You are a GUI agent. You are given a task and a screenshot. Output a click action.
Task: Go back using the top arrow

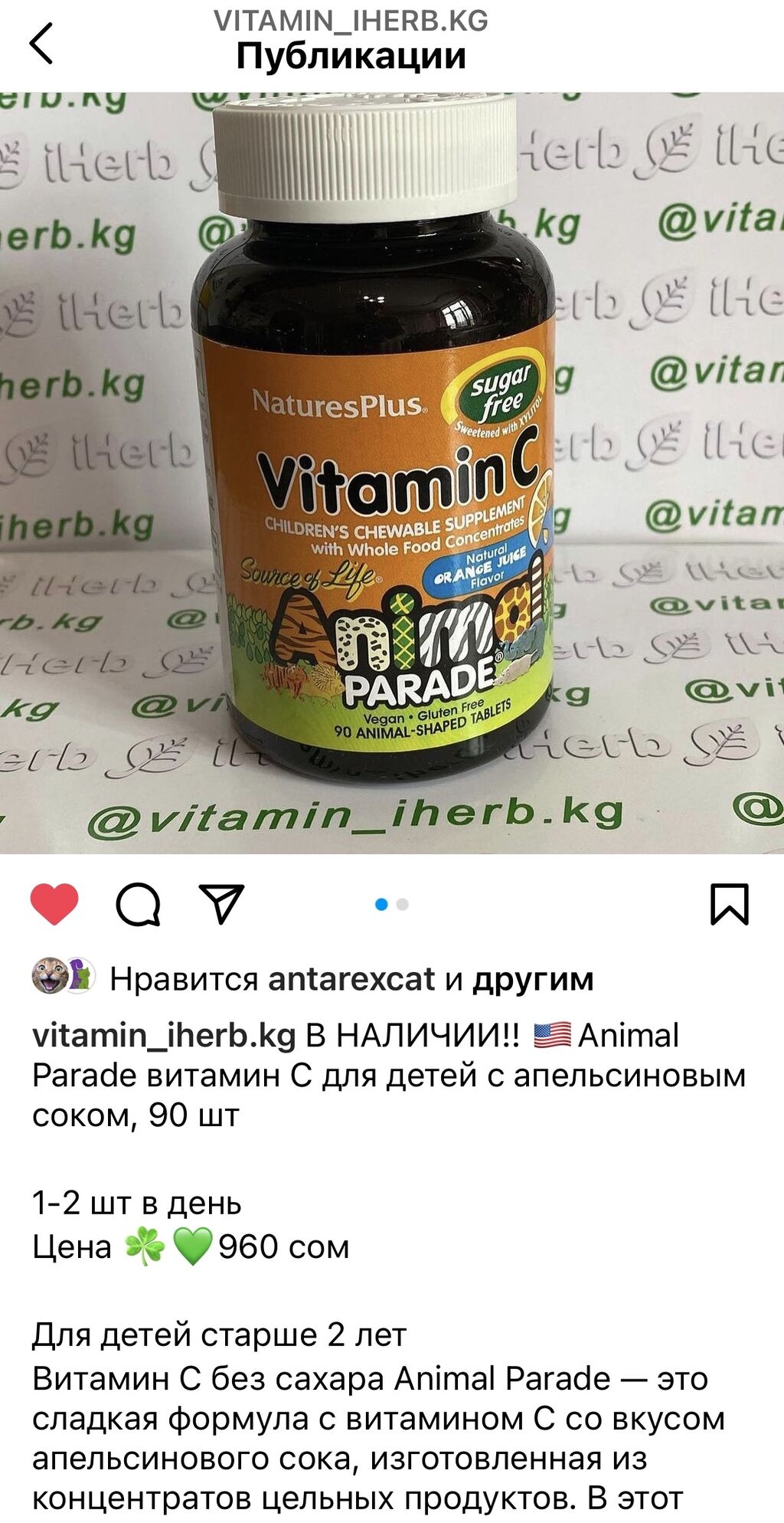[x=41, y=43]
